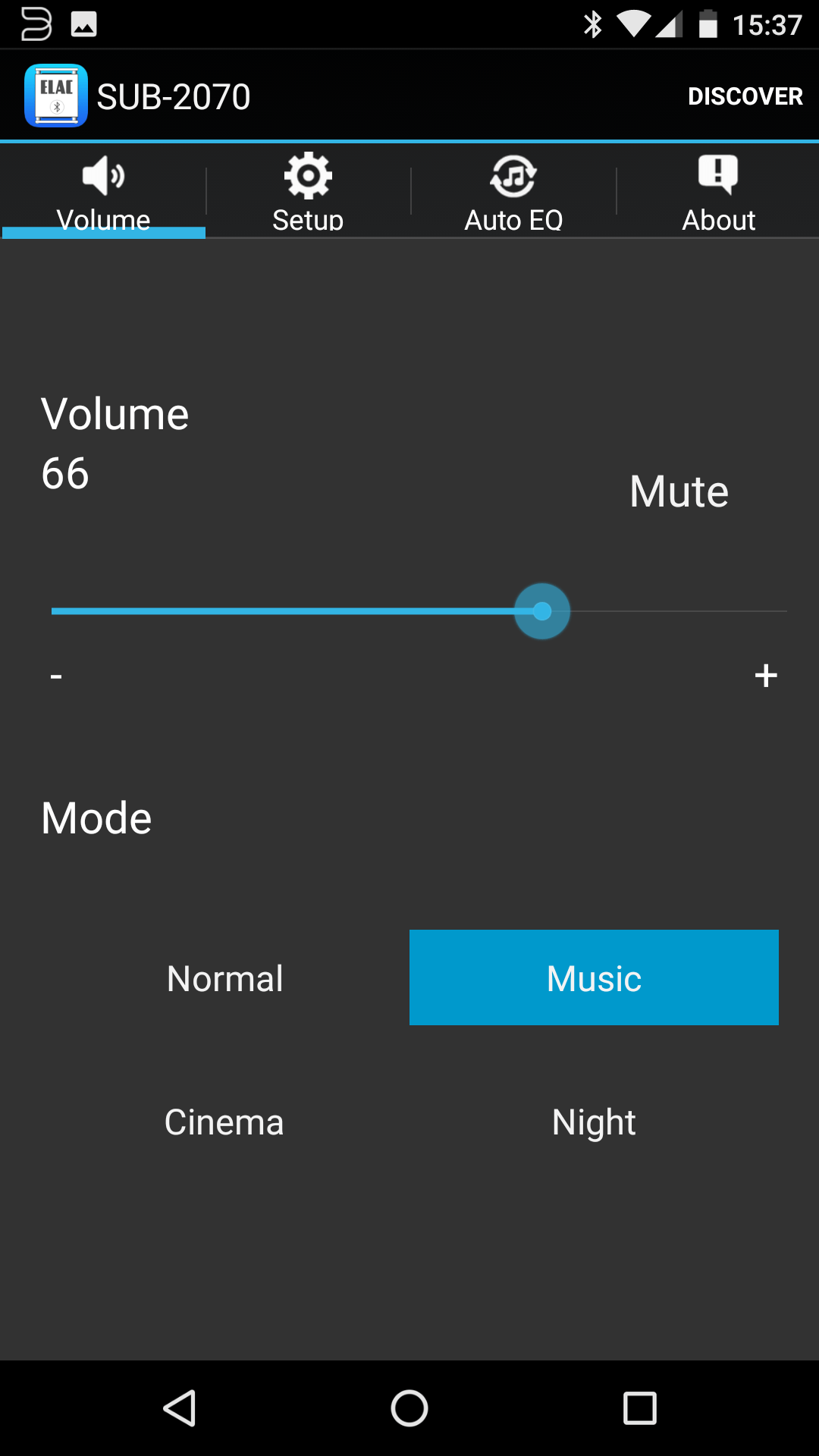
Task: Go back using the navigation bar
Action: (180, 1408)
